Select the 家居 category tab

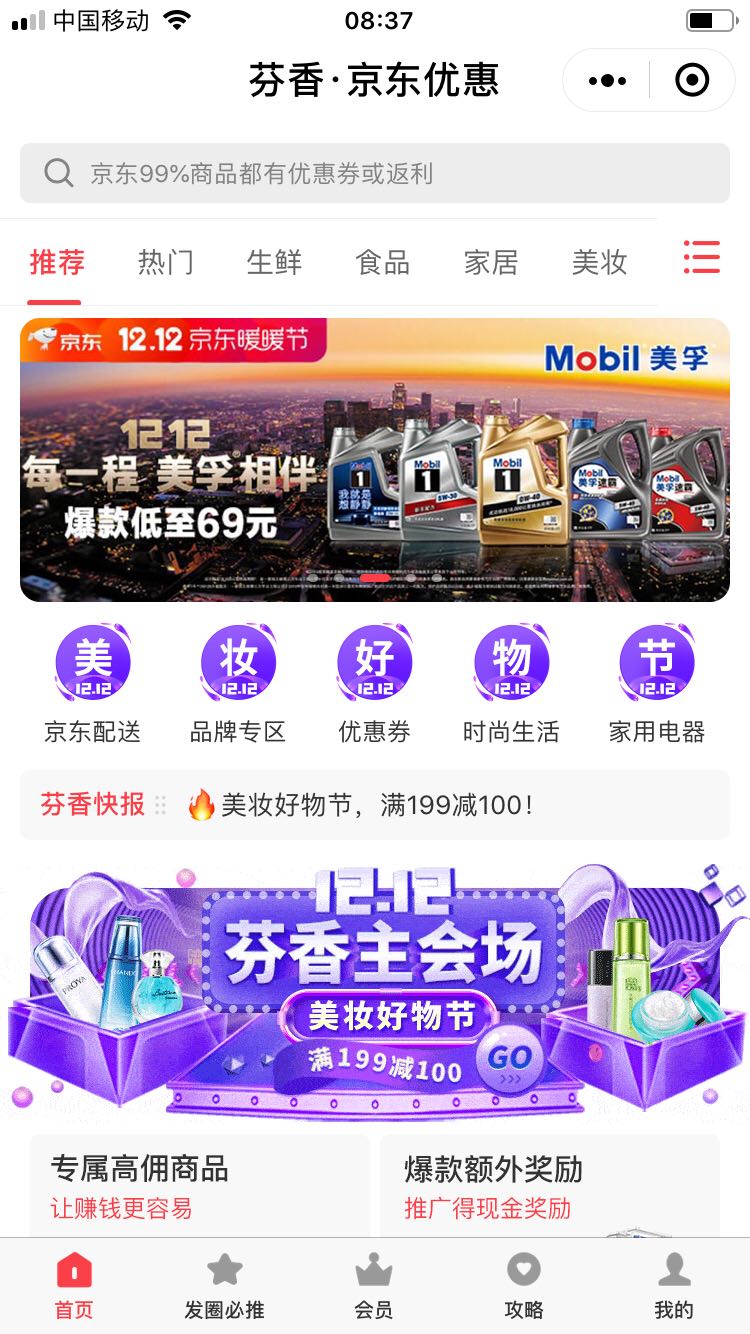491,263
